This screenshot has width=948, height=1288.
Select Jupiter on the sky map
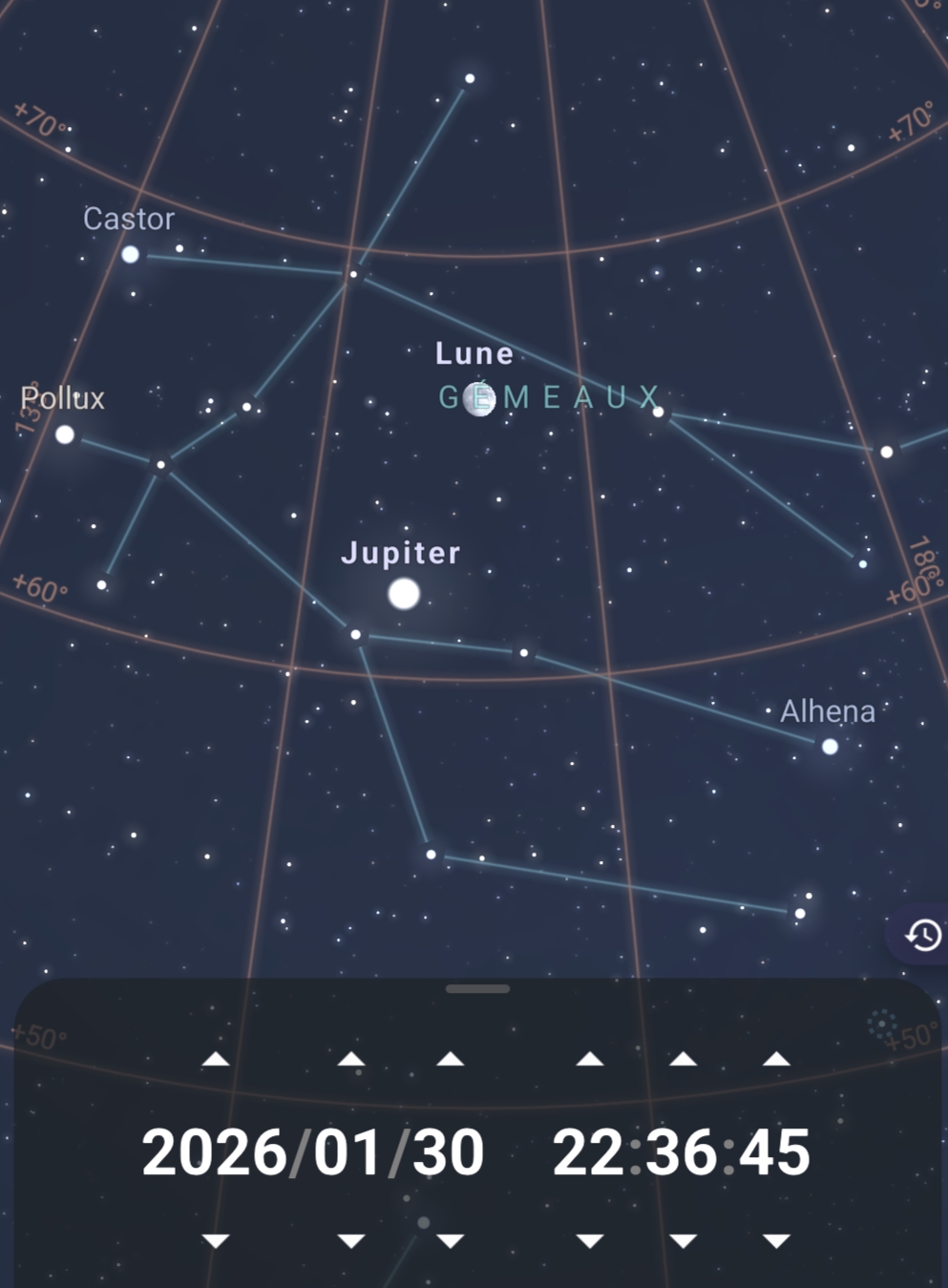click(x=404, y=594)
